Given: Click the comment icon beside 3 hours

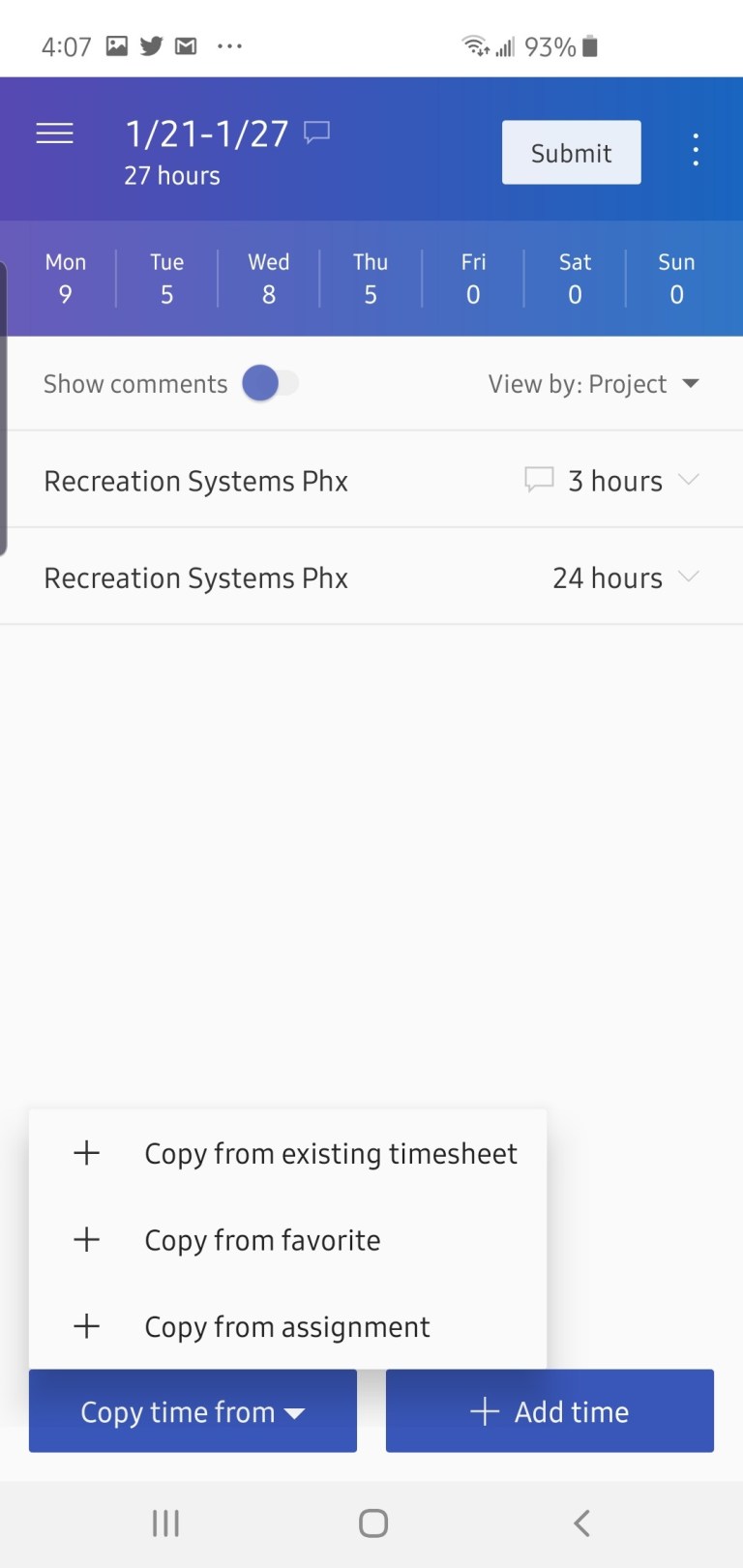Looking at the screenshot, I should tap(539, 480).
